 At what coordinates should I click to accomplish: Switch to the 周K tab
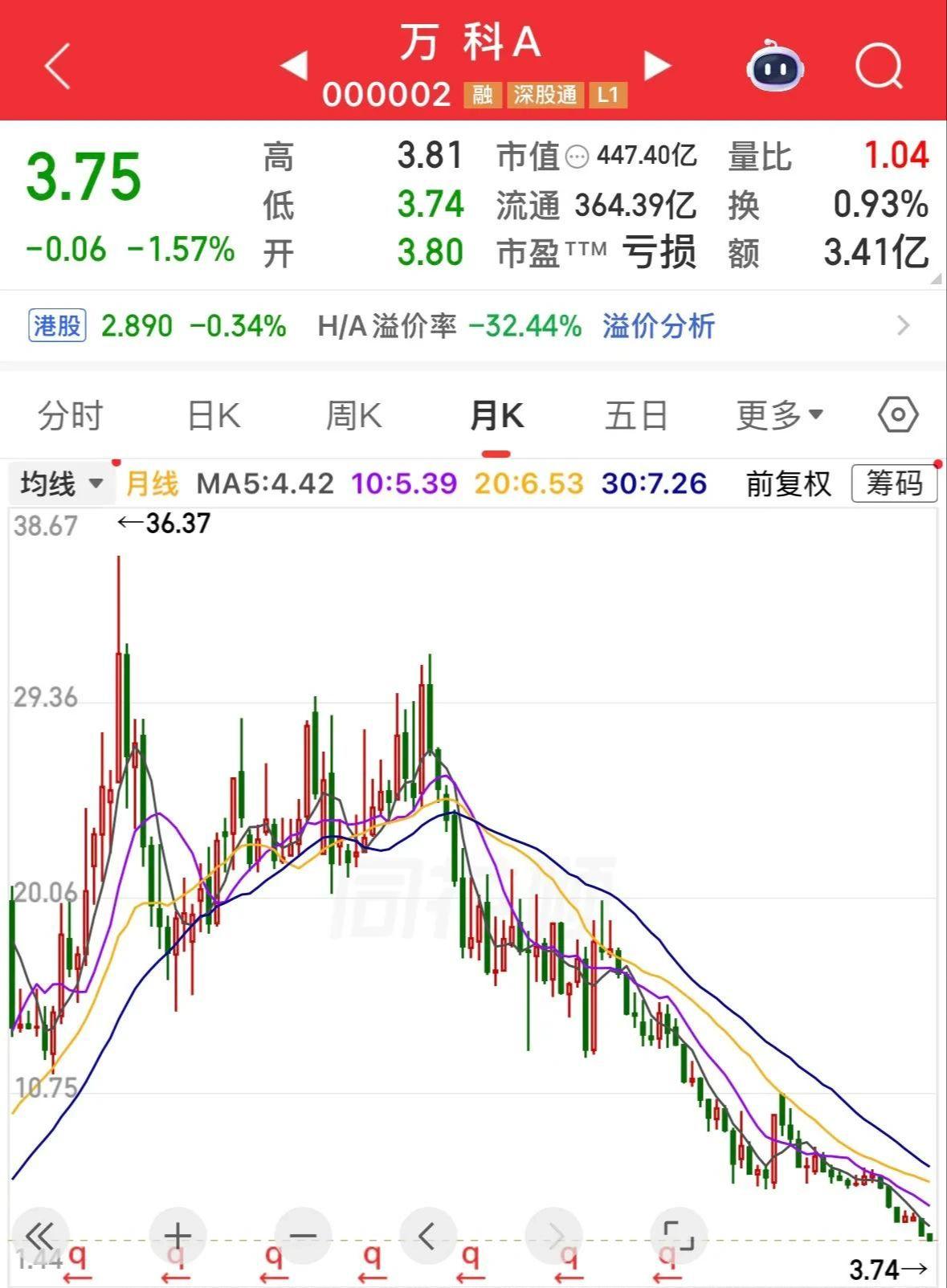[354, 416]
